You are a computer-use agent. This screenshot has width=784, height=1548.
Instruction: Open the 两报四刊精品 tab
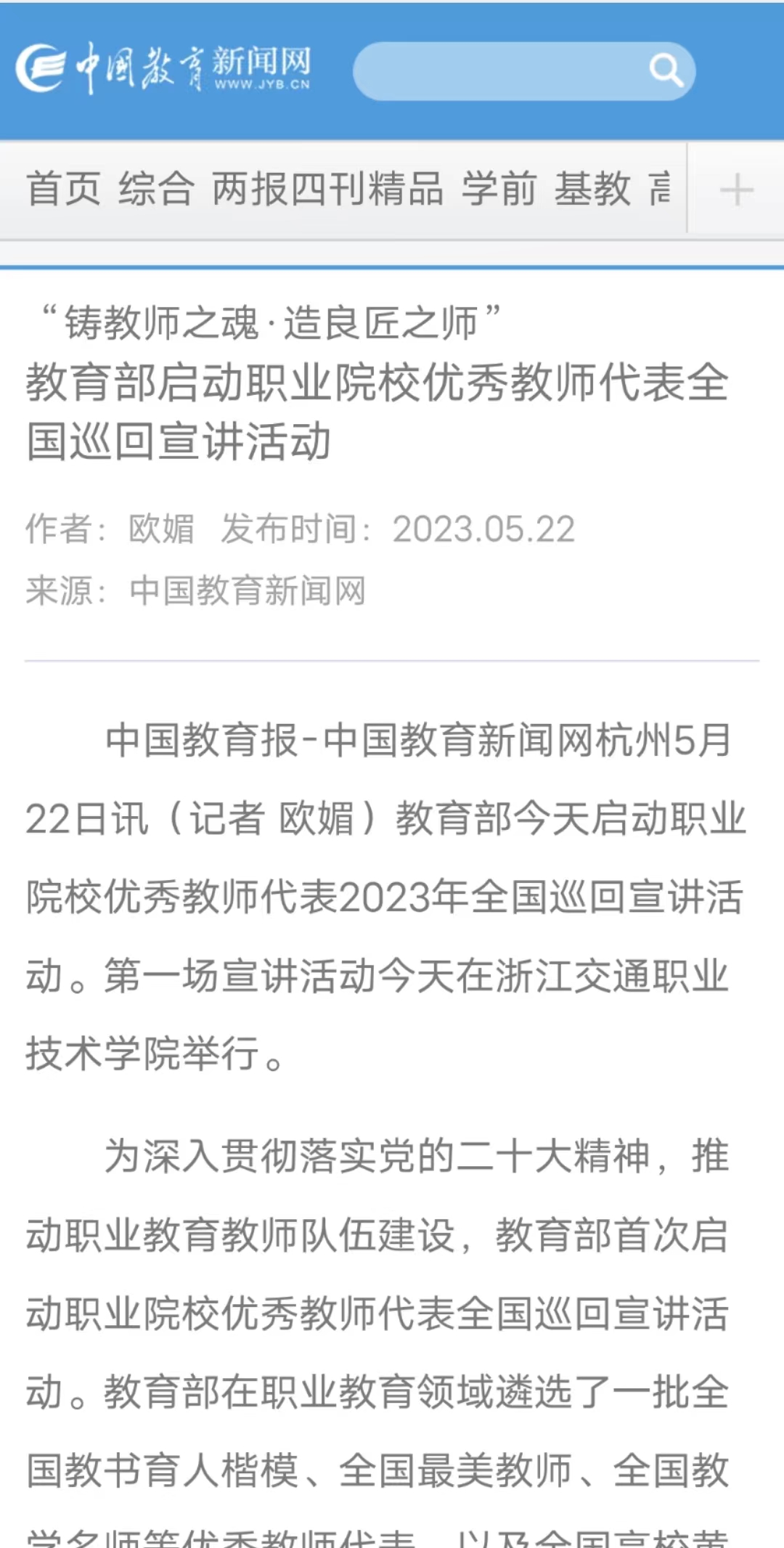point(327,190)
